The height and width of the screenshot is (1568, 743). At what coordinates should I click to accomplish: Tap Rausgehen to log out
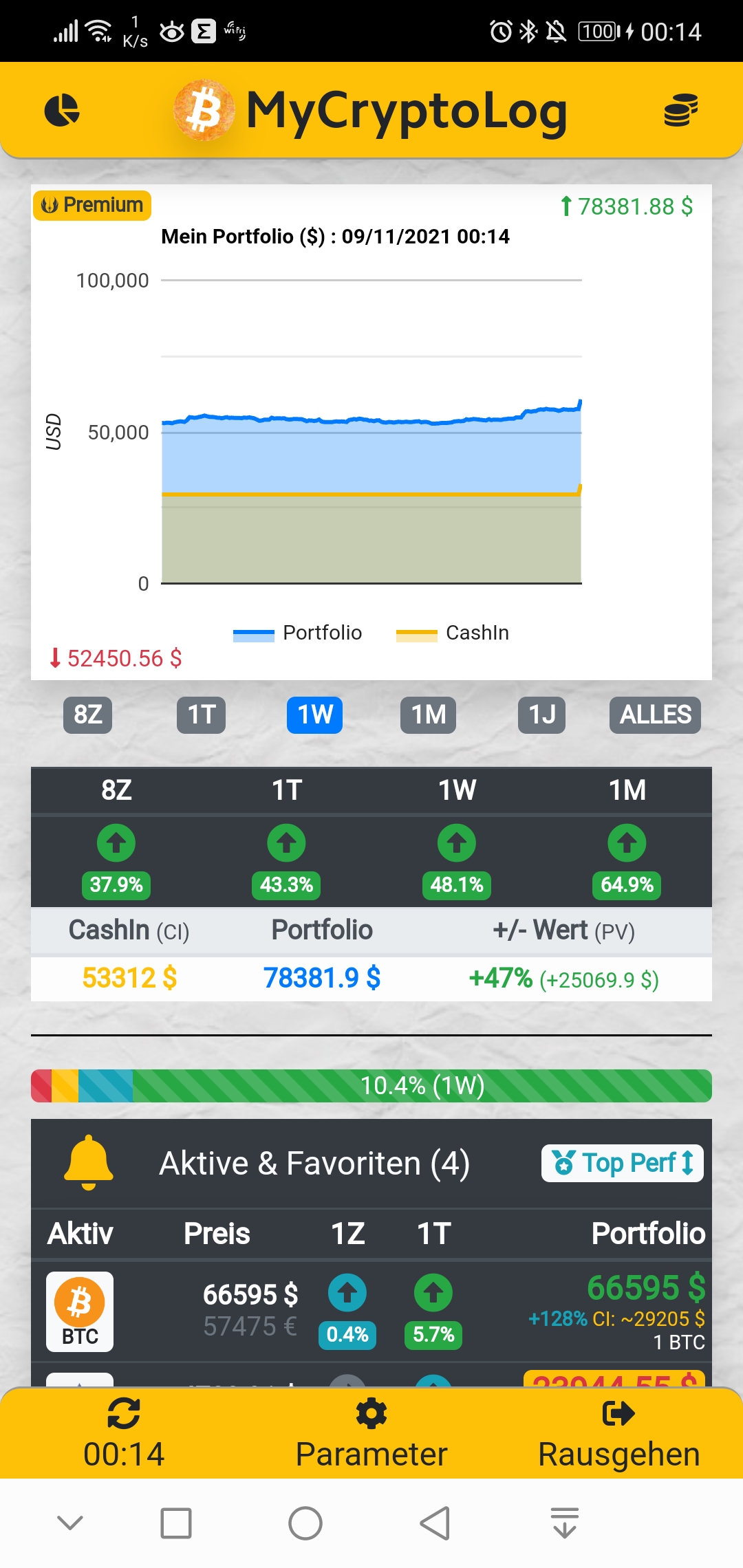tap(618, 1434)
